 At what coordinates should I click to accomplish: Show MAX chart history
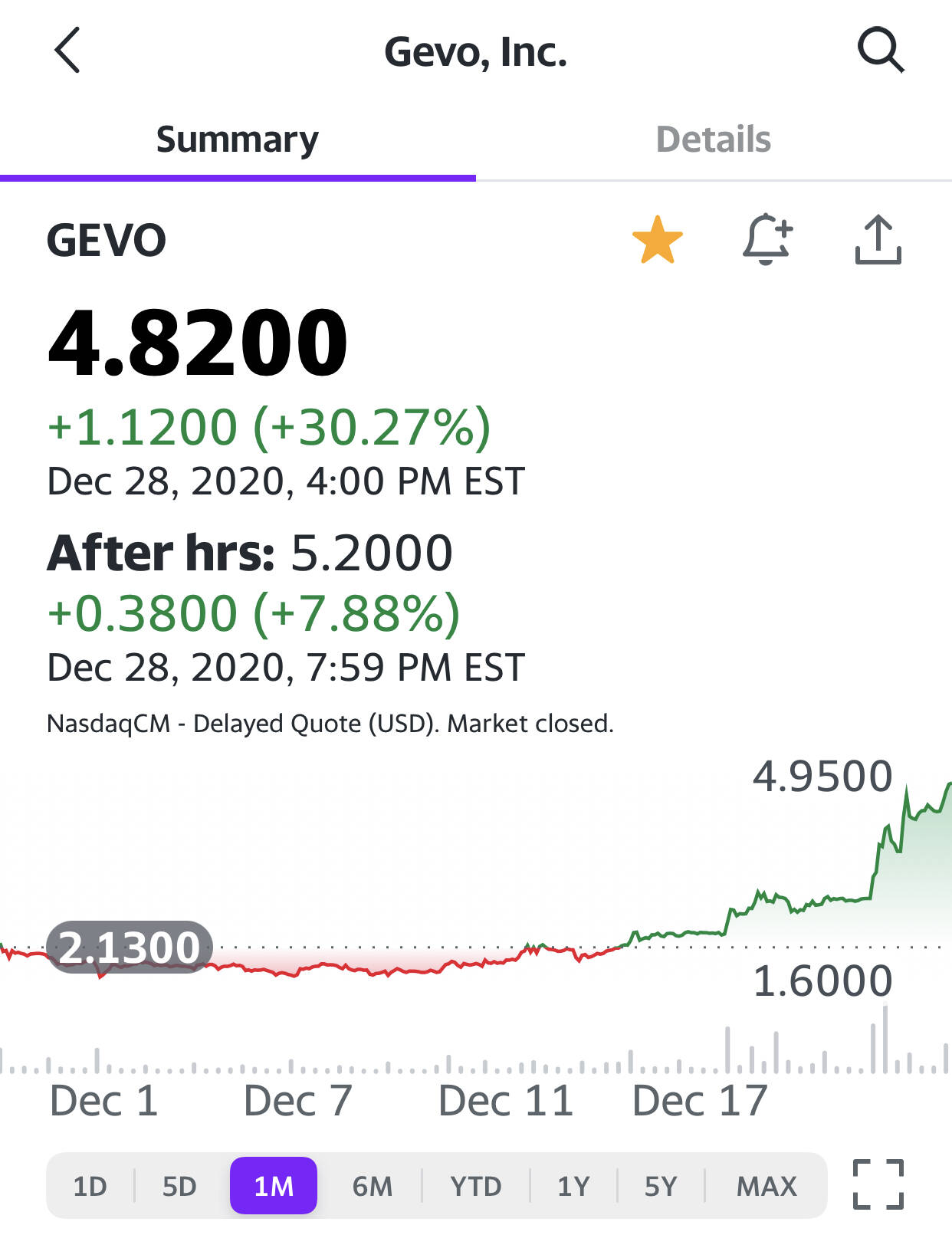[767, 1186]
